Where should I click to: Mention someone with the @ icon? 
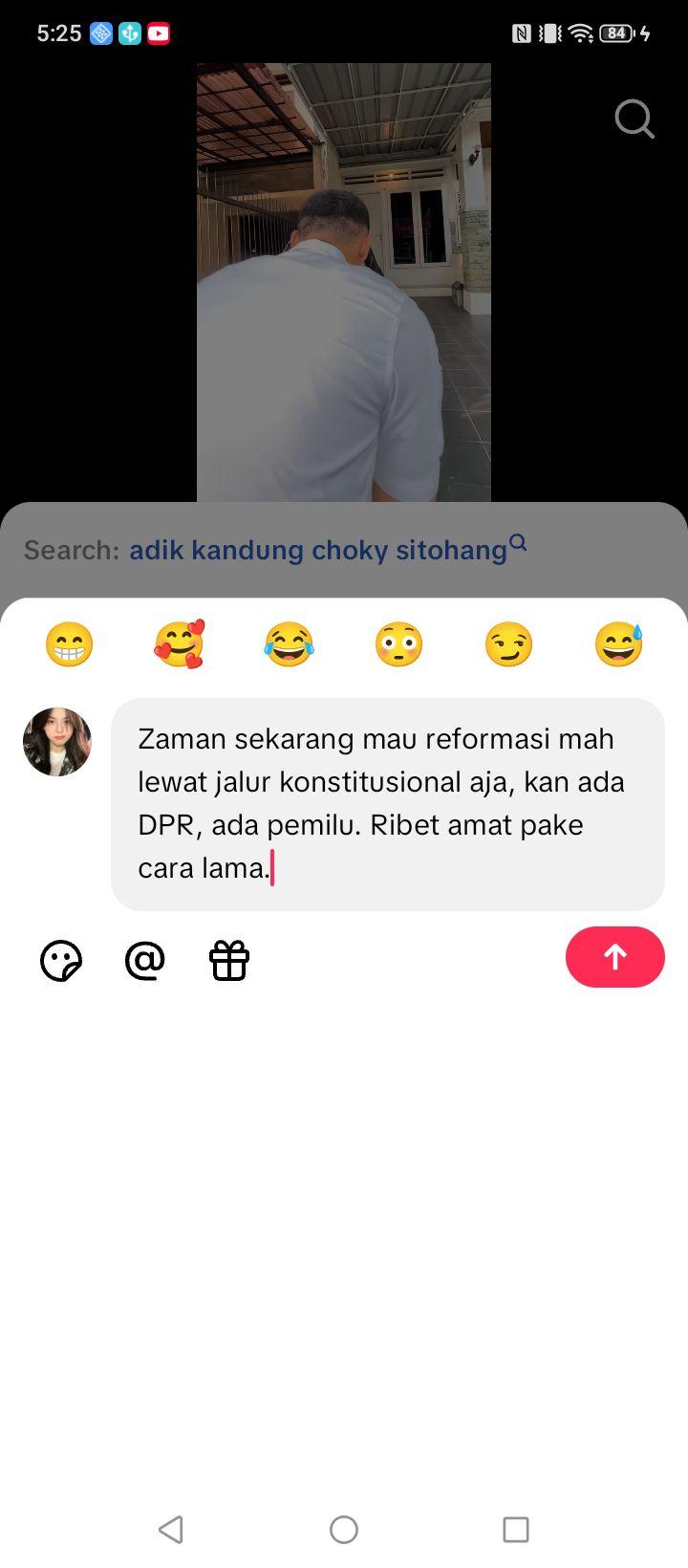click(x=145, y=961)
